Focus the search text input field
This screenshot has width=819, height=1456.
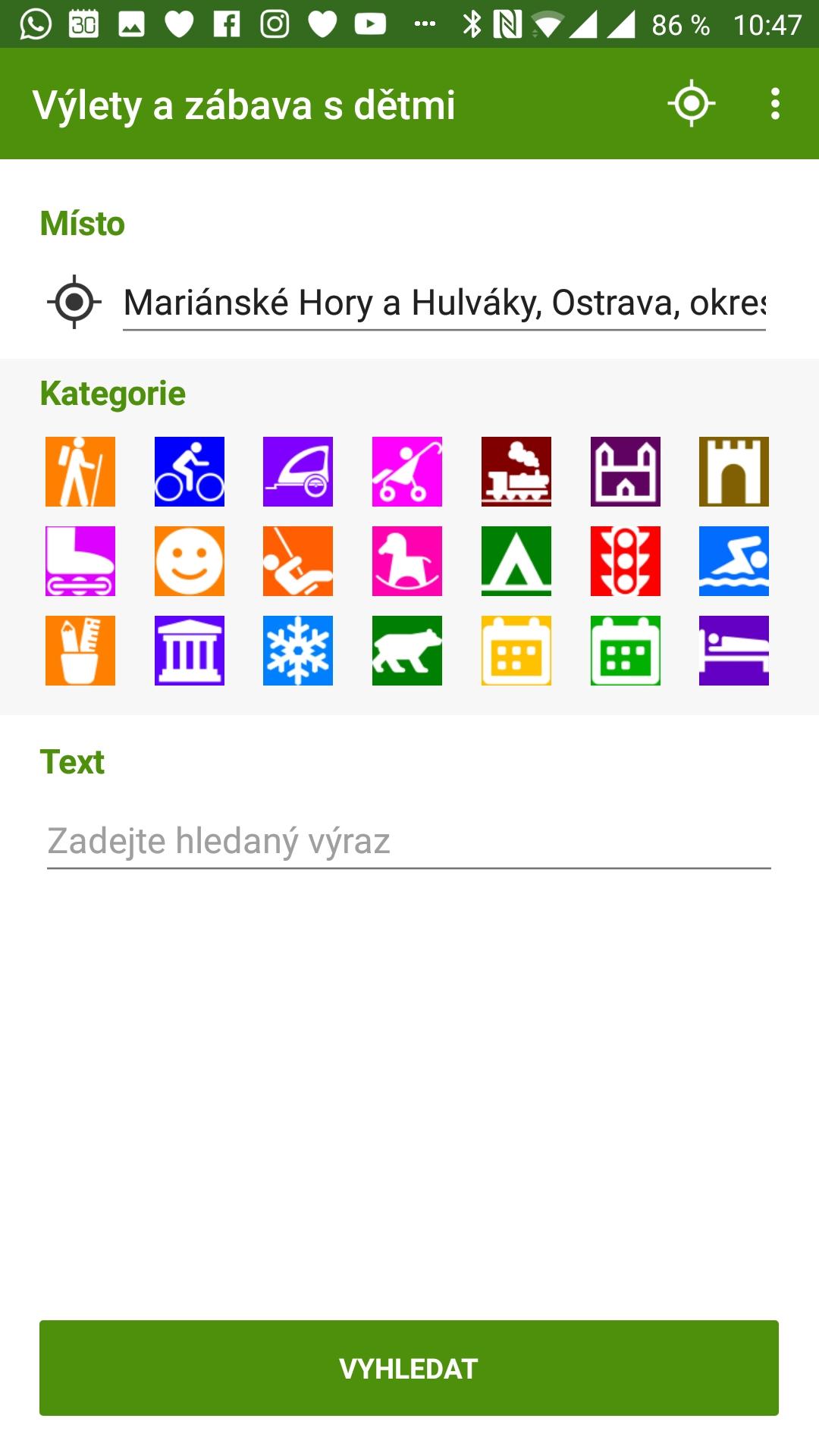point(409,842)
